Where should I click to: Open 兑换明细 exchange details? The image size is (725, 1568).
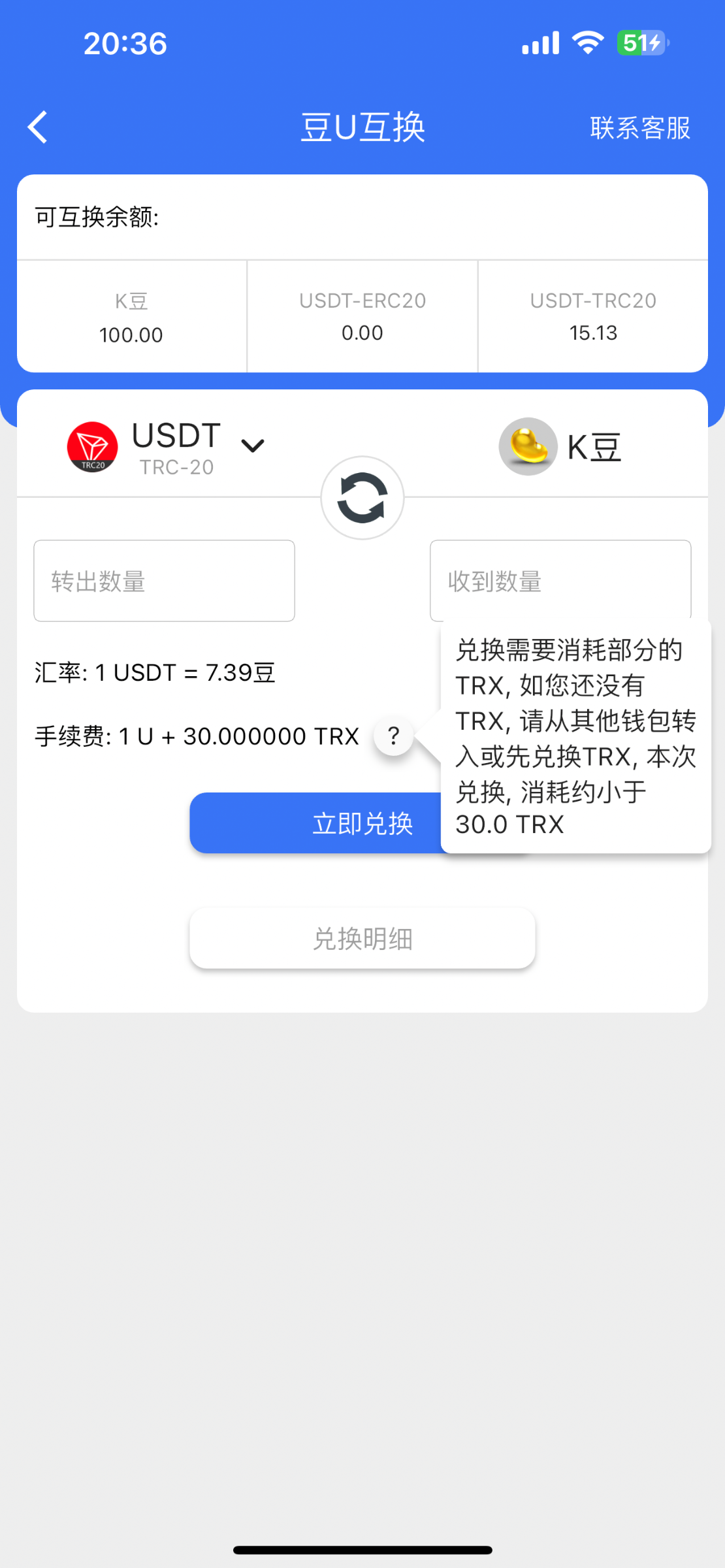click(x=362, y=938)
